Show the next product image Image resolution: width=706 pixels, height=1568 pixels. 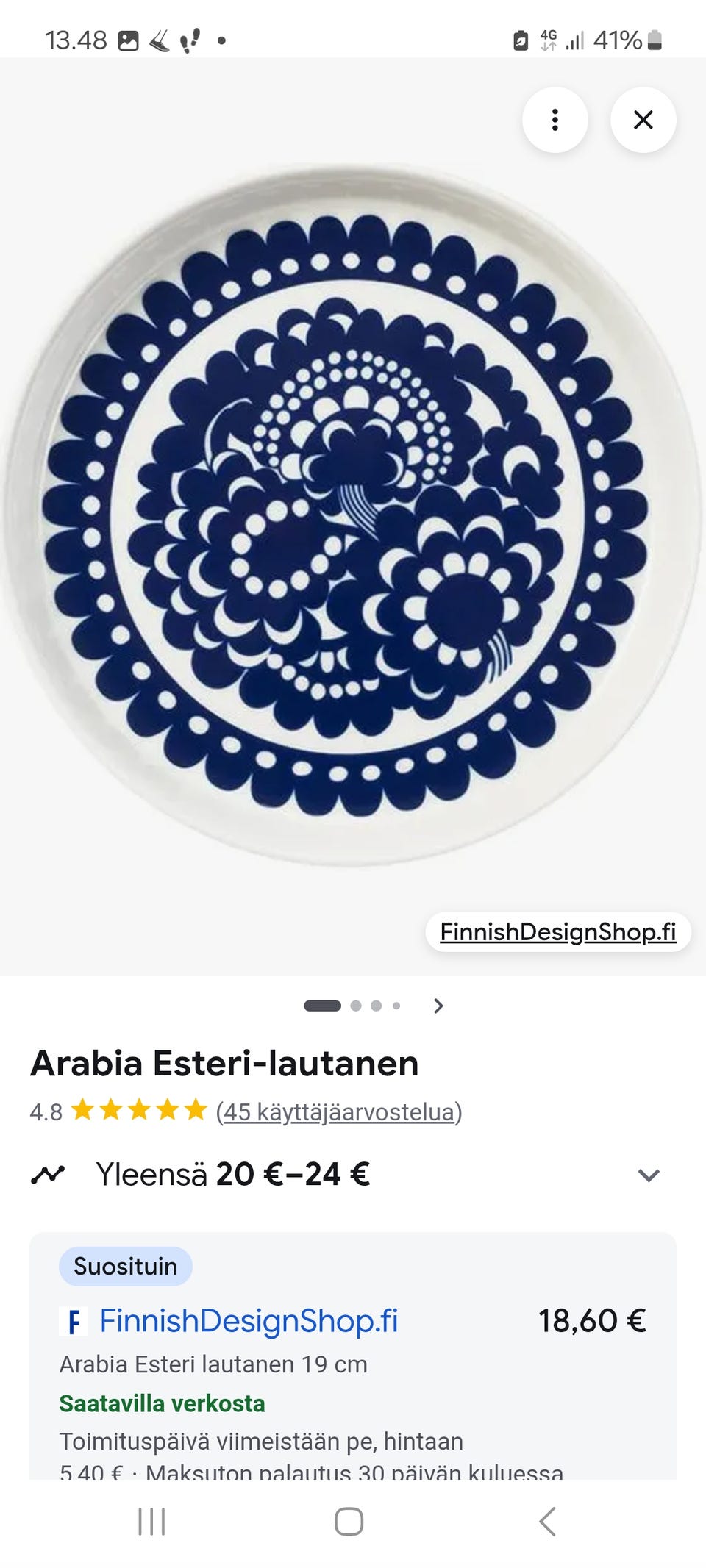[438, 1006]
